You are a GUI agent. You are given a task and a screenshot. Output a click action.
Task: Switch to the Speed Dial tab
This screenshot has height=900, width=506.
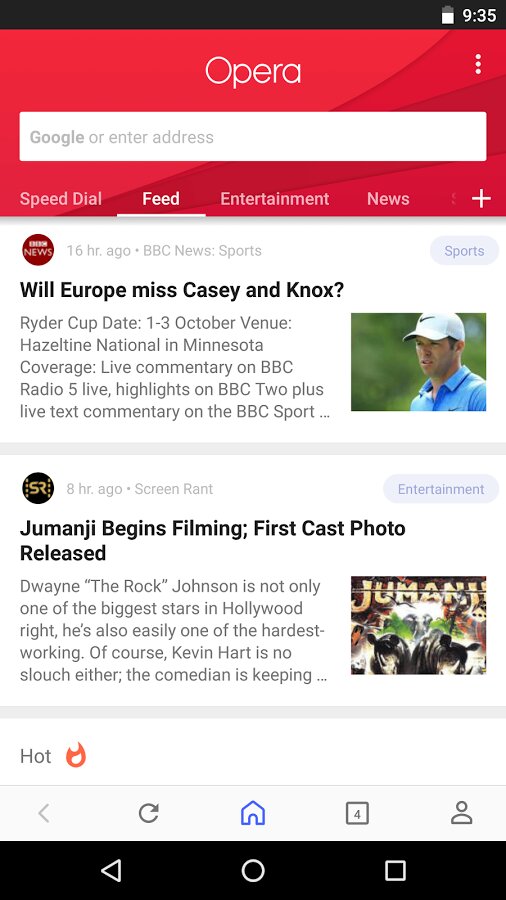[x=61, y=199]
